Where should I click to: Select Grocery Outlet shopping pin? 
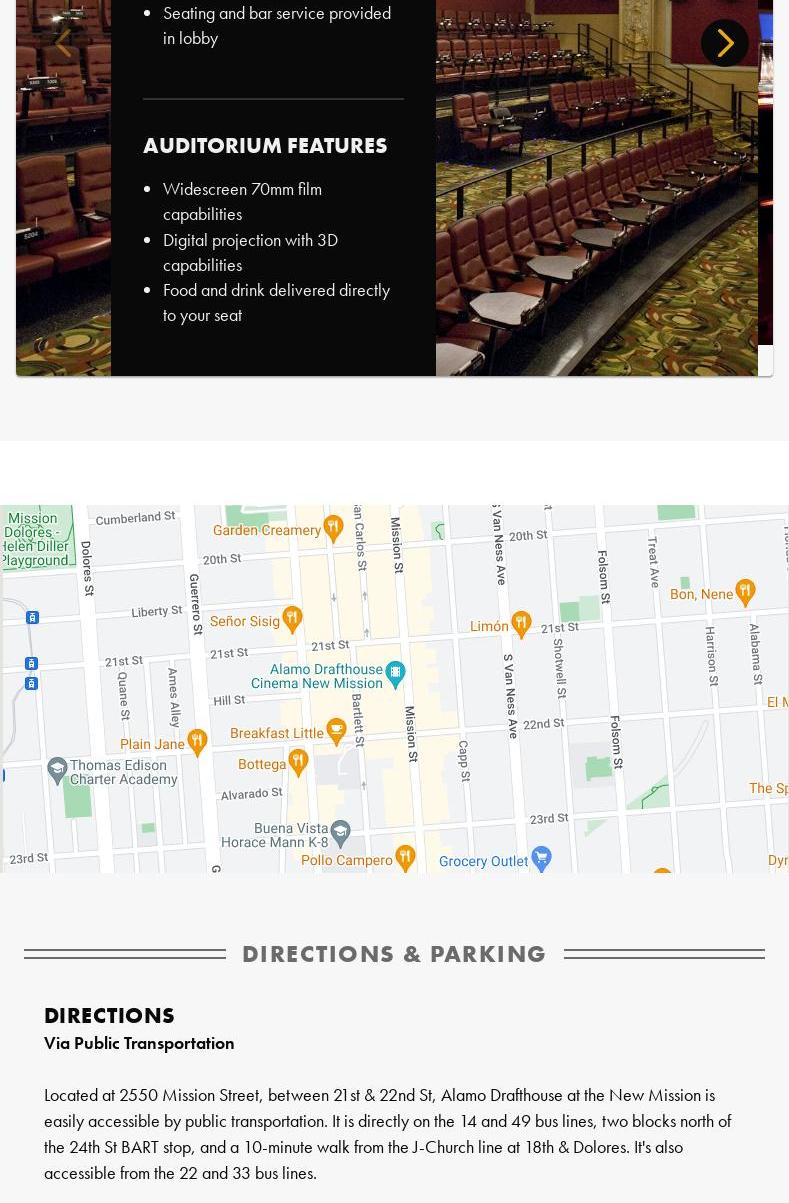coord(541,858)
